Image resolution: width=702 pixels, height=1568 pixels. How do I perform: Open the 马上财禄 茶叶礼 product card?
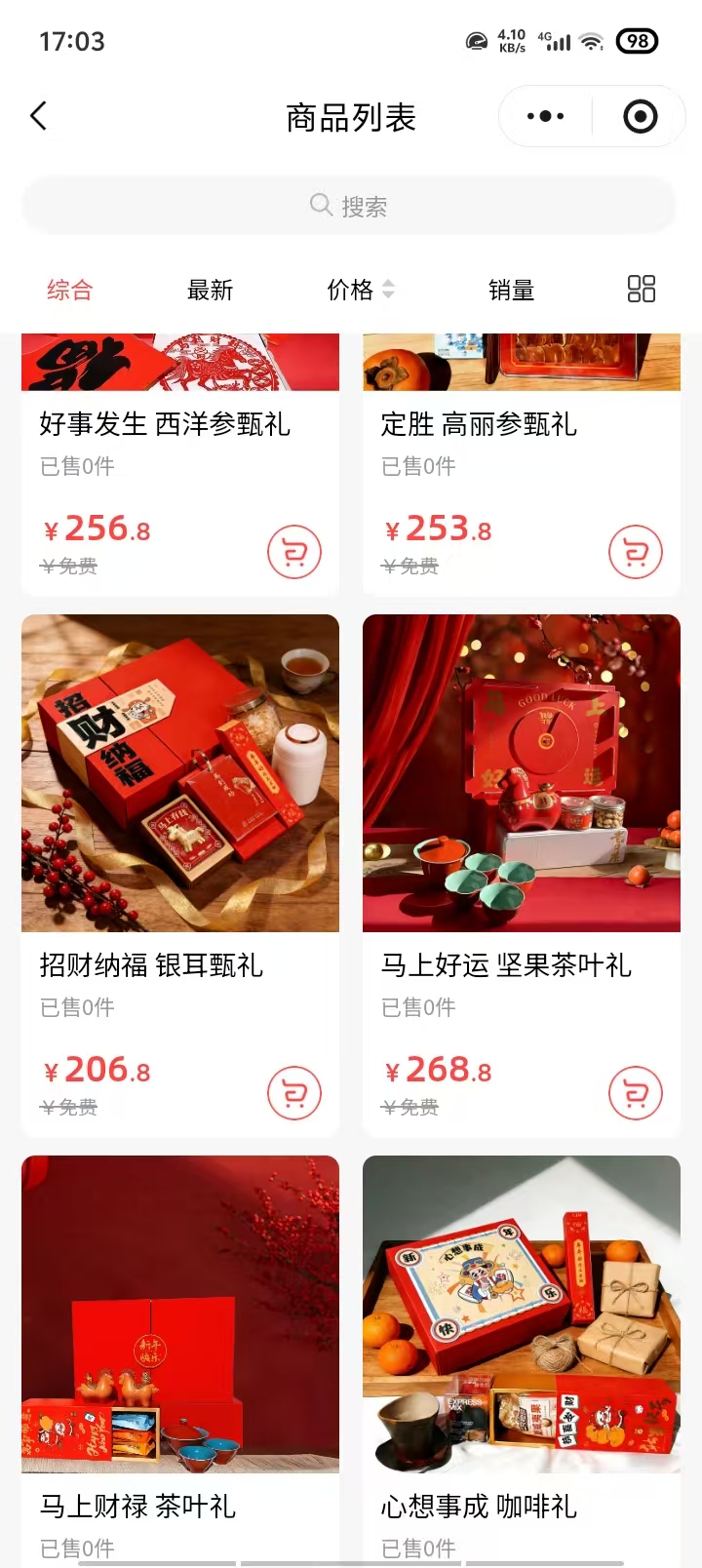[180, 1314]
